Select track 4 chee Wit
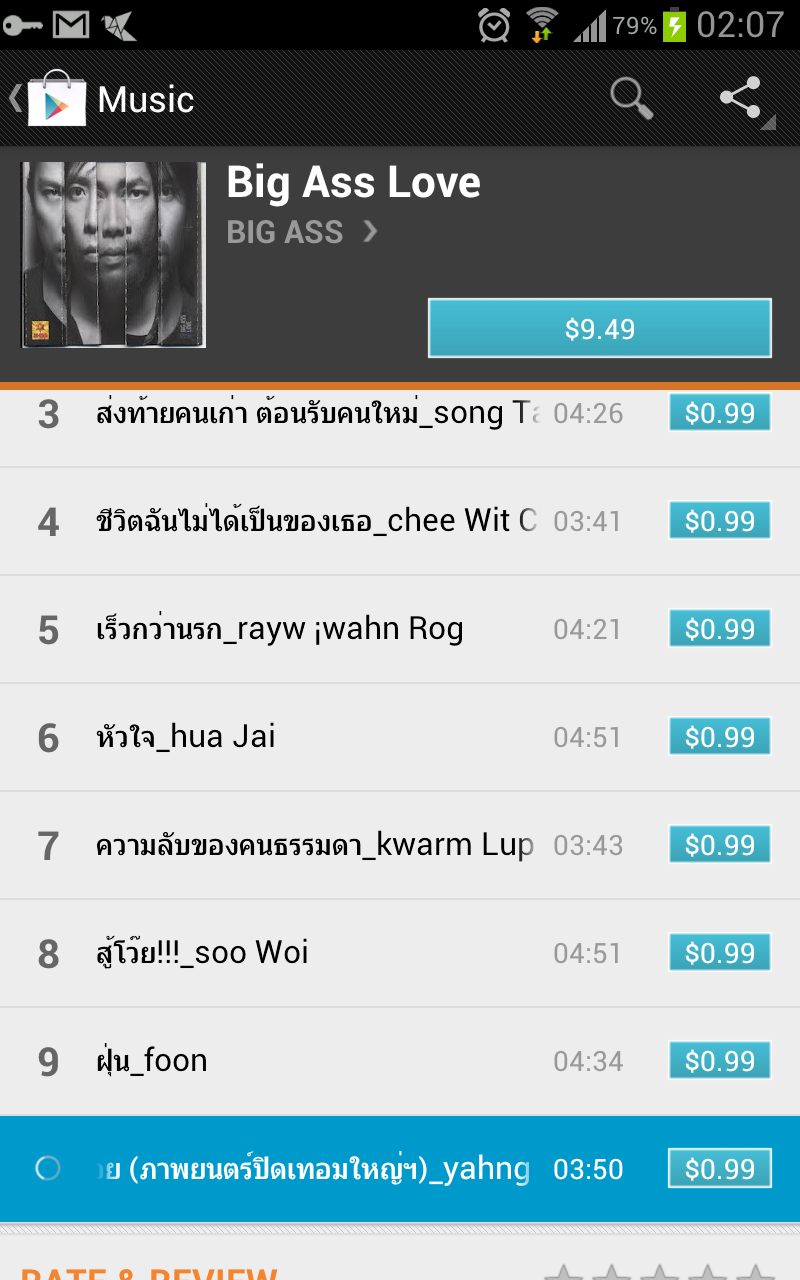Screen dimensions: 800x1280 (x=316, y=521)
